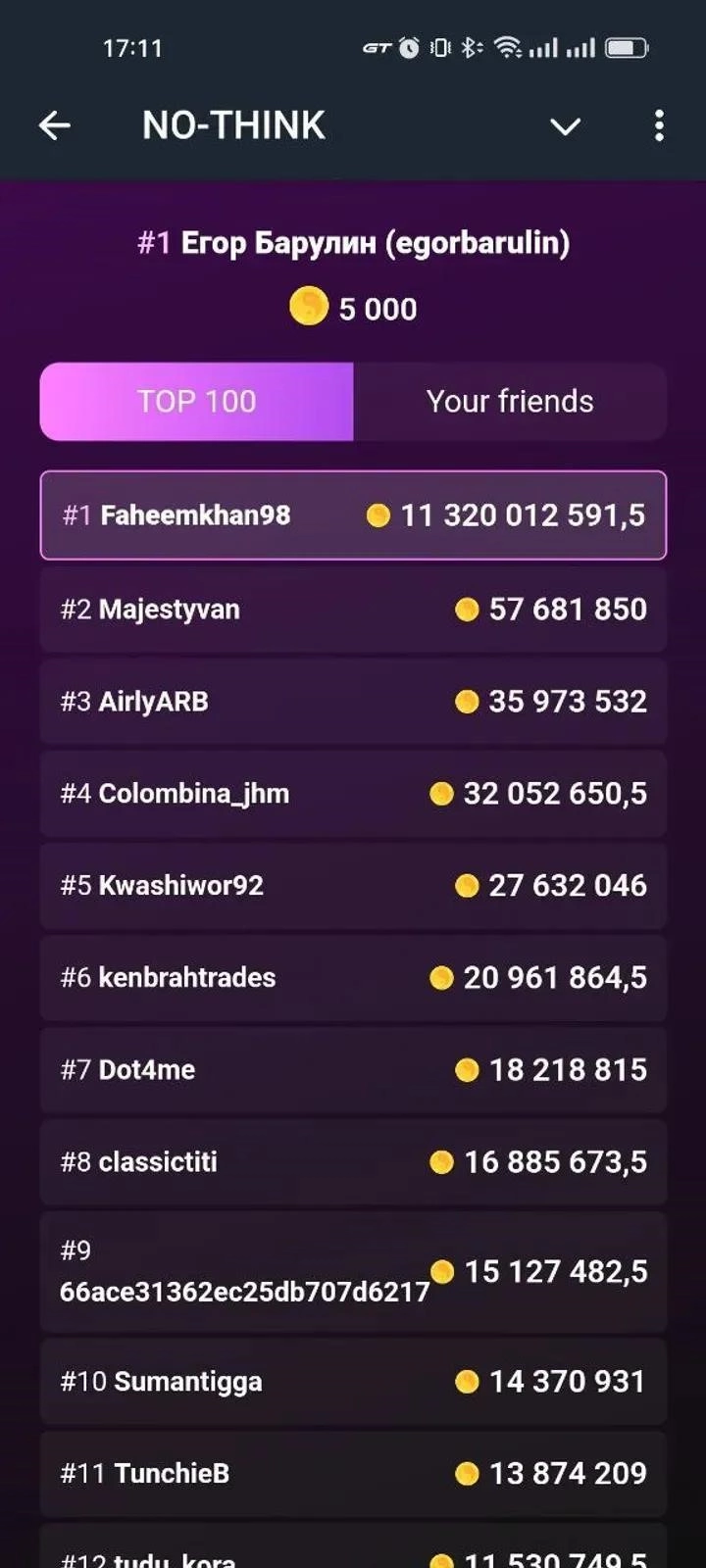Go back with the arrow icon
This screenshot has height=1568, width=706.
tap(55, 125)
